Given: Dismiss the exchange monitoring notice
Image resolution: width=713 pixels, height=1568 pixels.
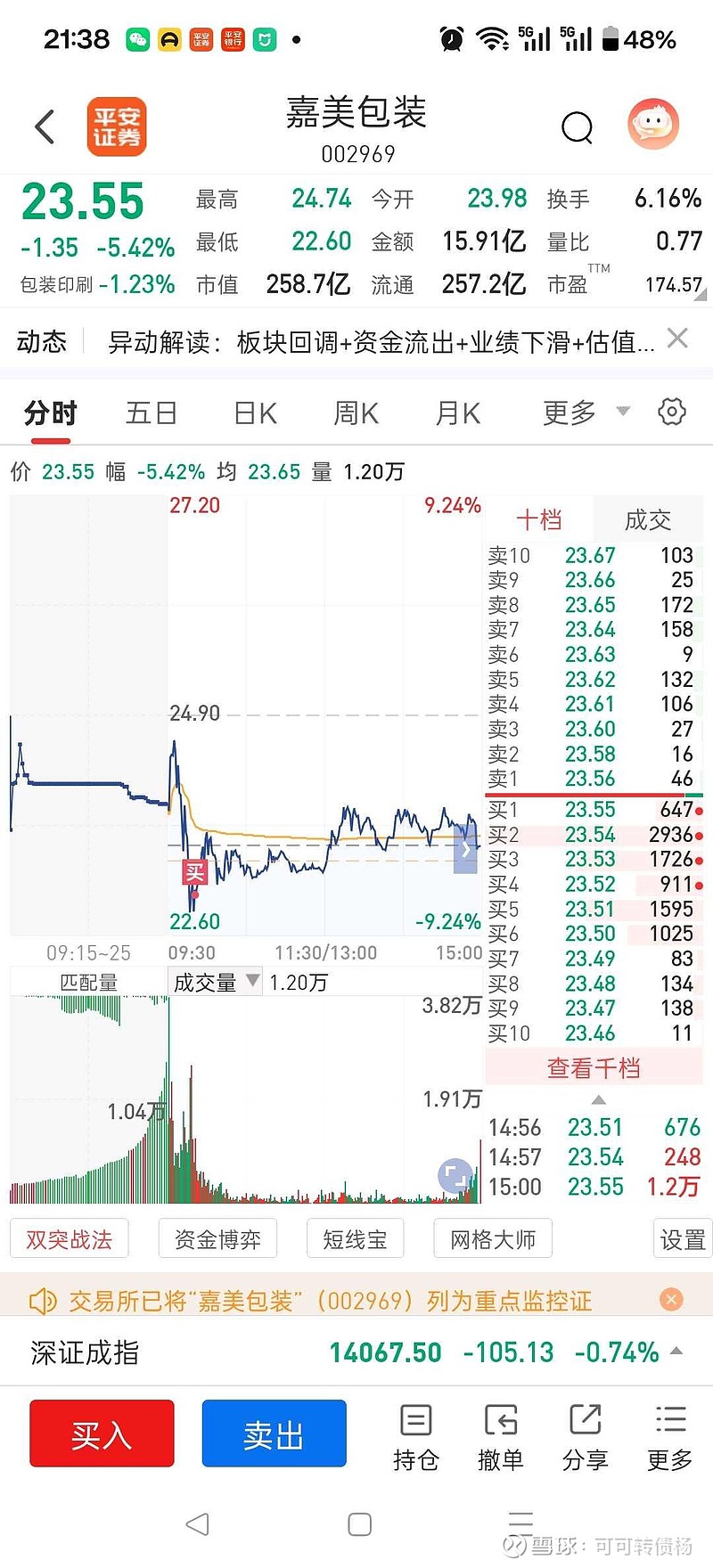Looking at the screenshot, I should click(670, 1300).
